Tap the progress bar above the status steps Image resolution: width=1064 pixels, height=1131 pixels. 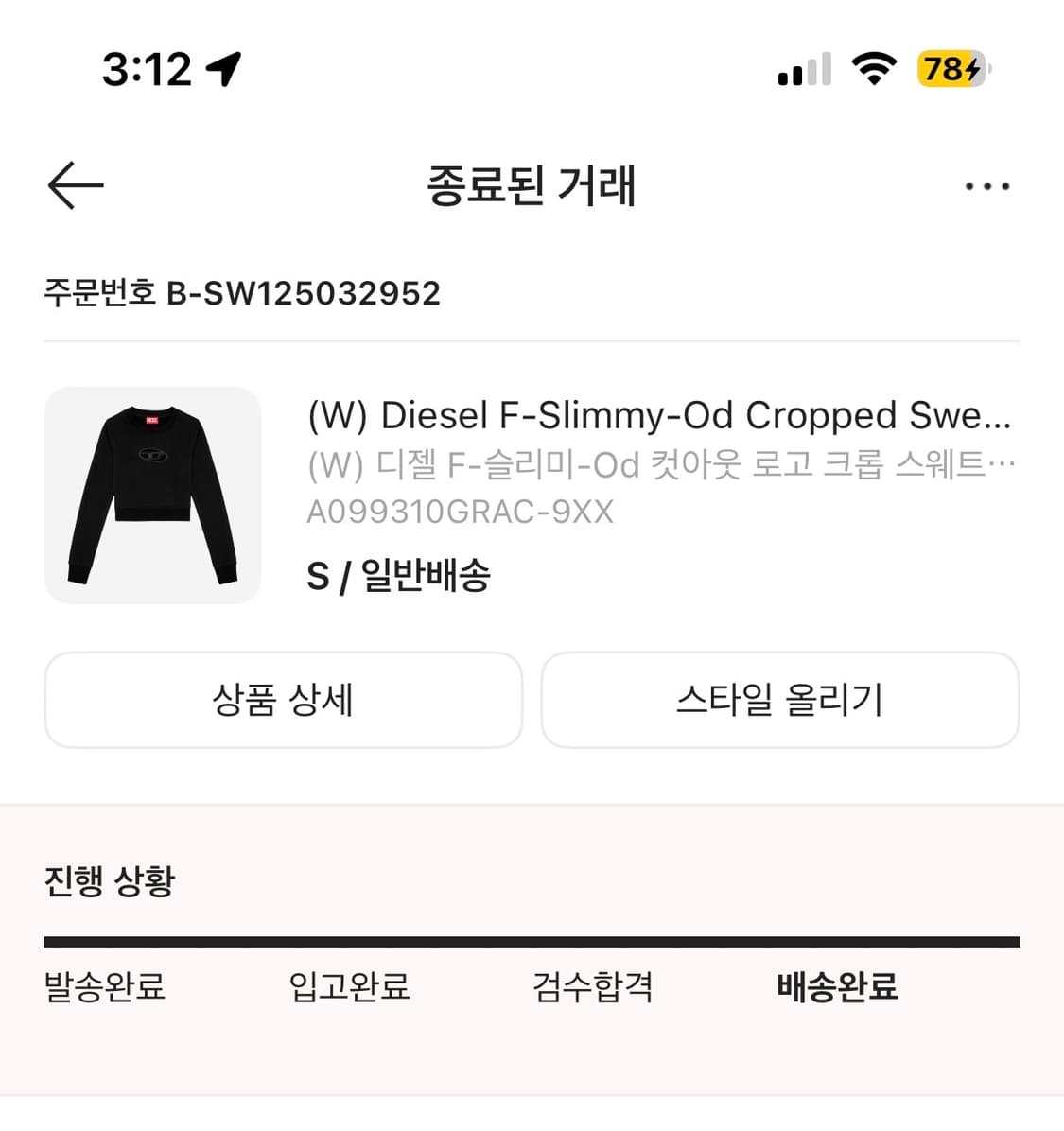point(532,940)
